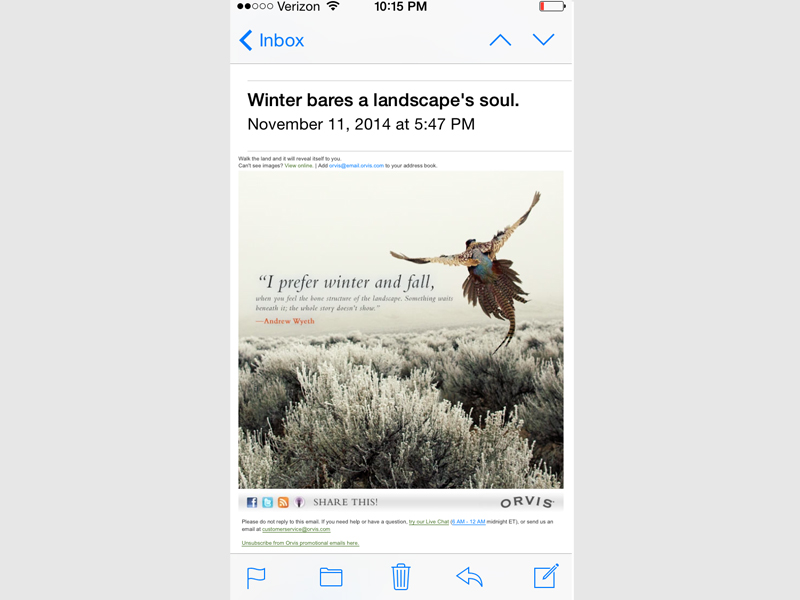Open the podcast icon next to RSS

(298, 502)
